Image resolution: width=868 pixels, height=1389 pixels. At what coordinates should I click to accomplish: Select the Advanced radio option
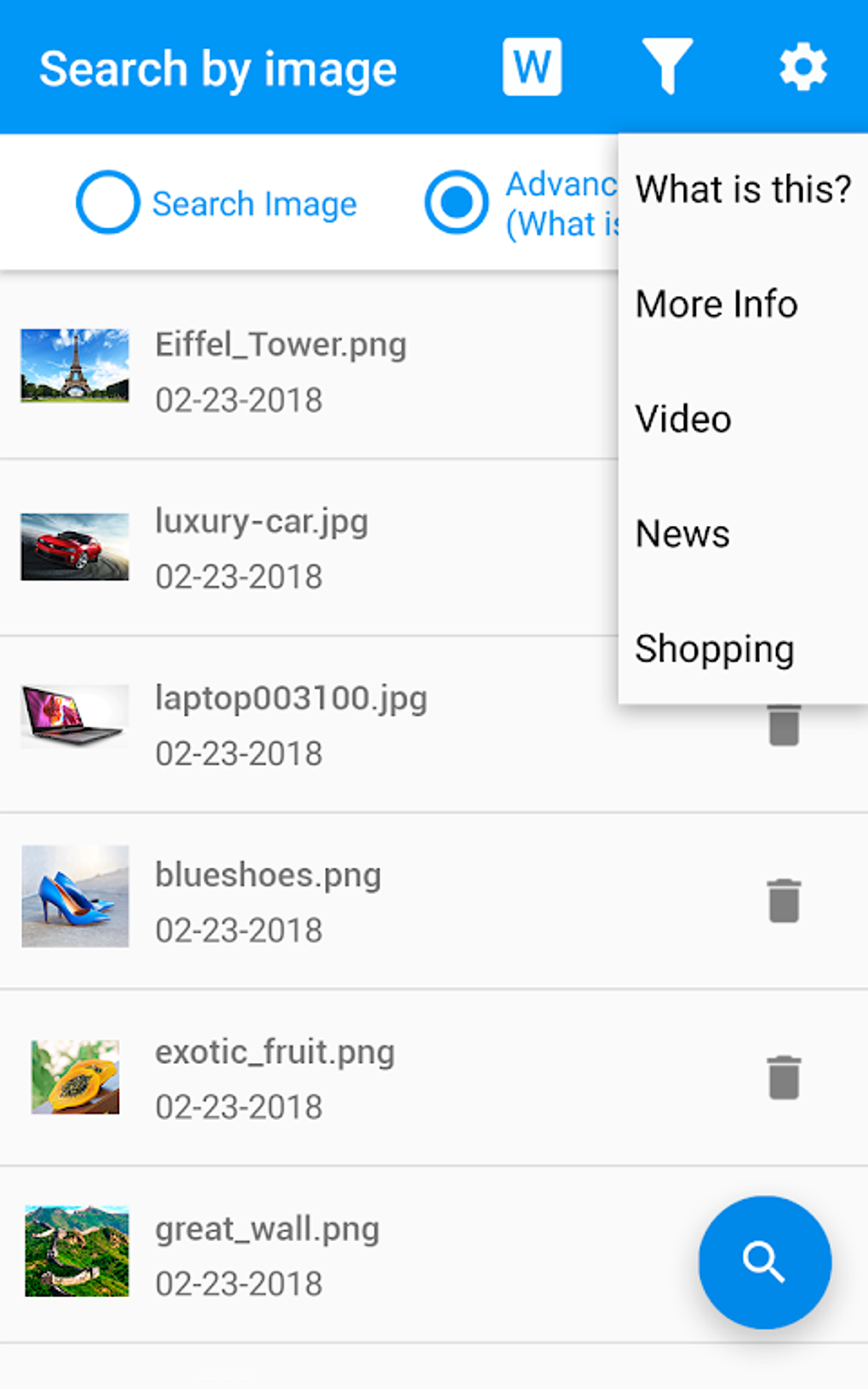pos(457,203)
